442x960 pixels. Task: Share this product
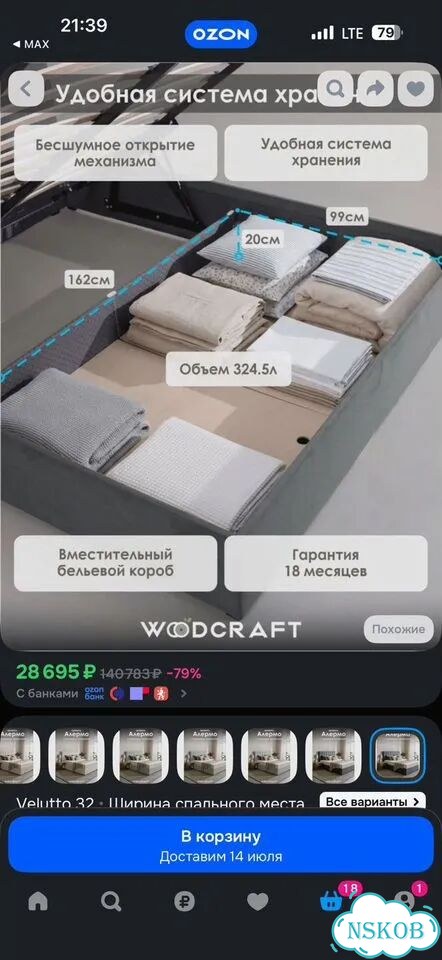[x=375, y=89]
